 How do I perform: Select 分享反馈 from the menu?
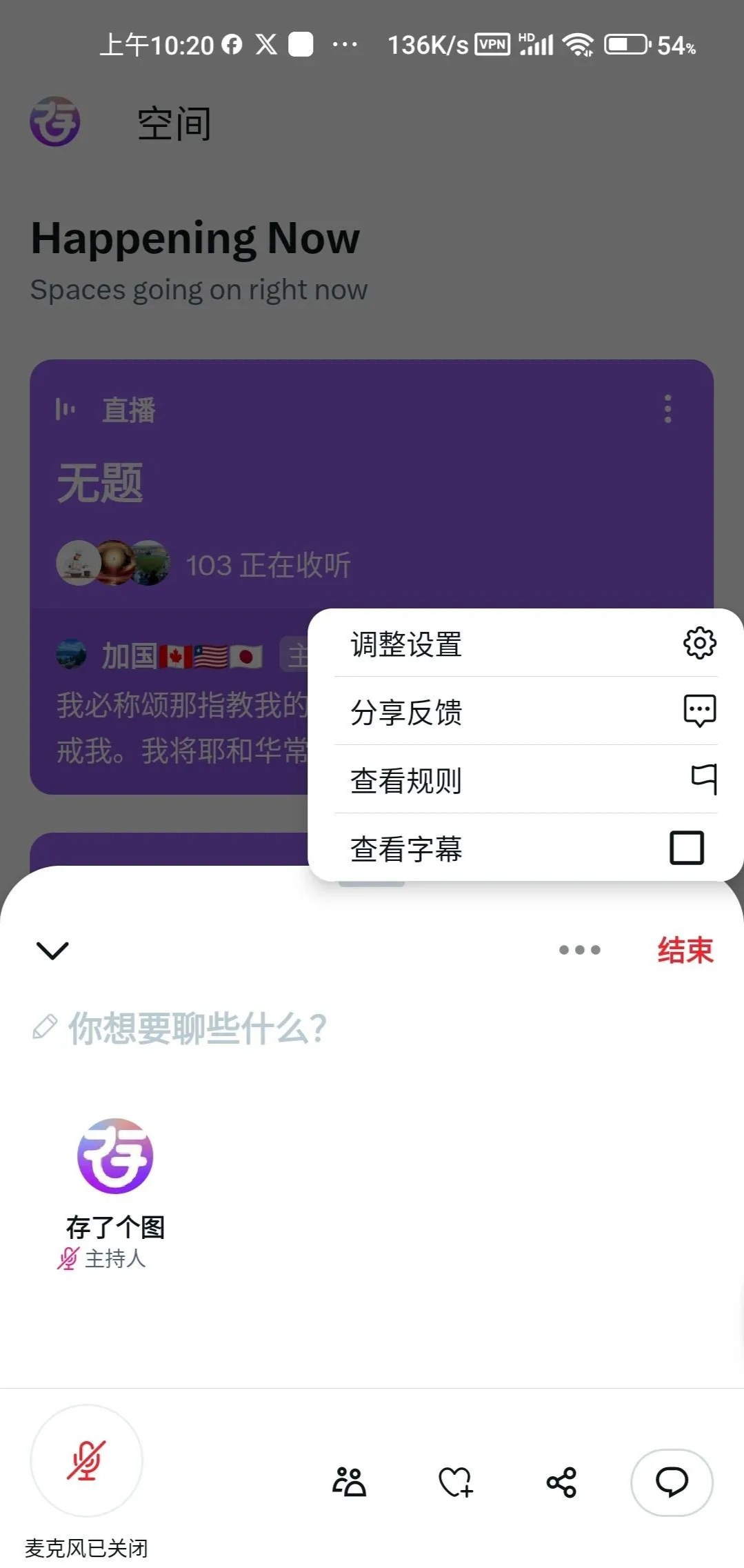point(407,713)
